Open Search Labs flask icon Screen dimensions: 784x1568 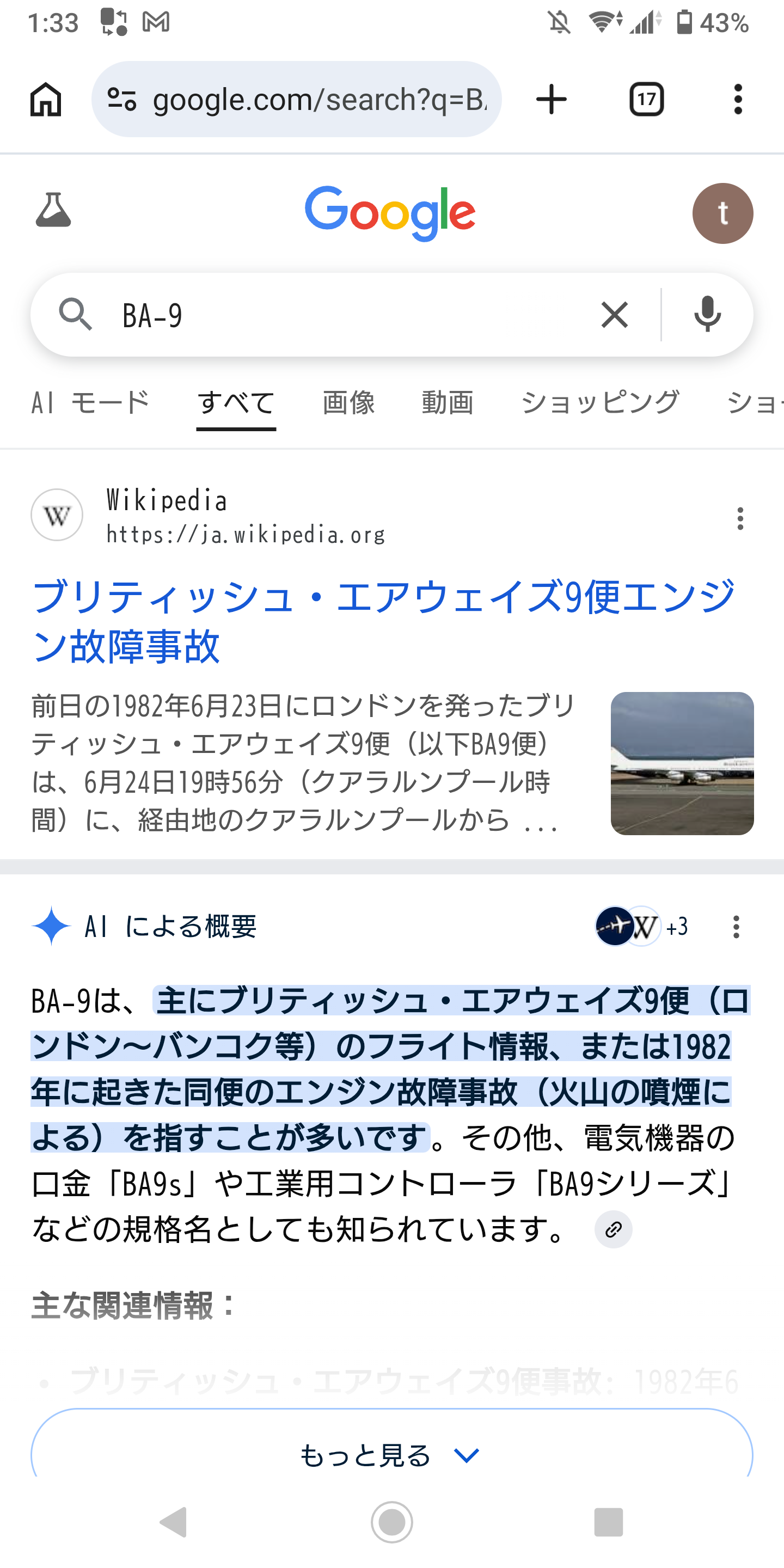(53, 211)
